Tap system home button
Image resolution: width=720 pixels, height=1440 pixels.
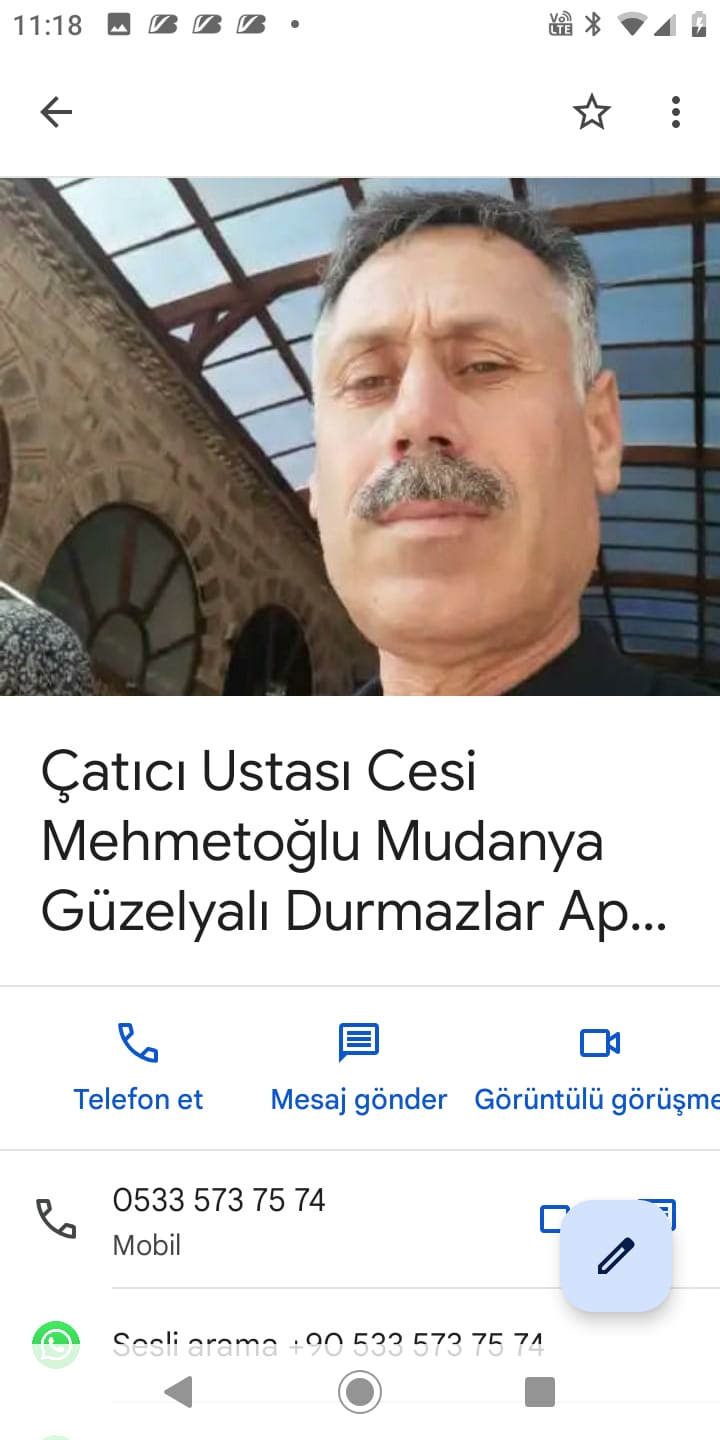pyautogui.click(x=360, y=1391)
